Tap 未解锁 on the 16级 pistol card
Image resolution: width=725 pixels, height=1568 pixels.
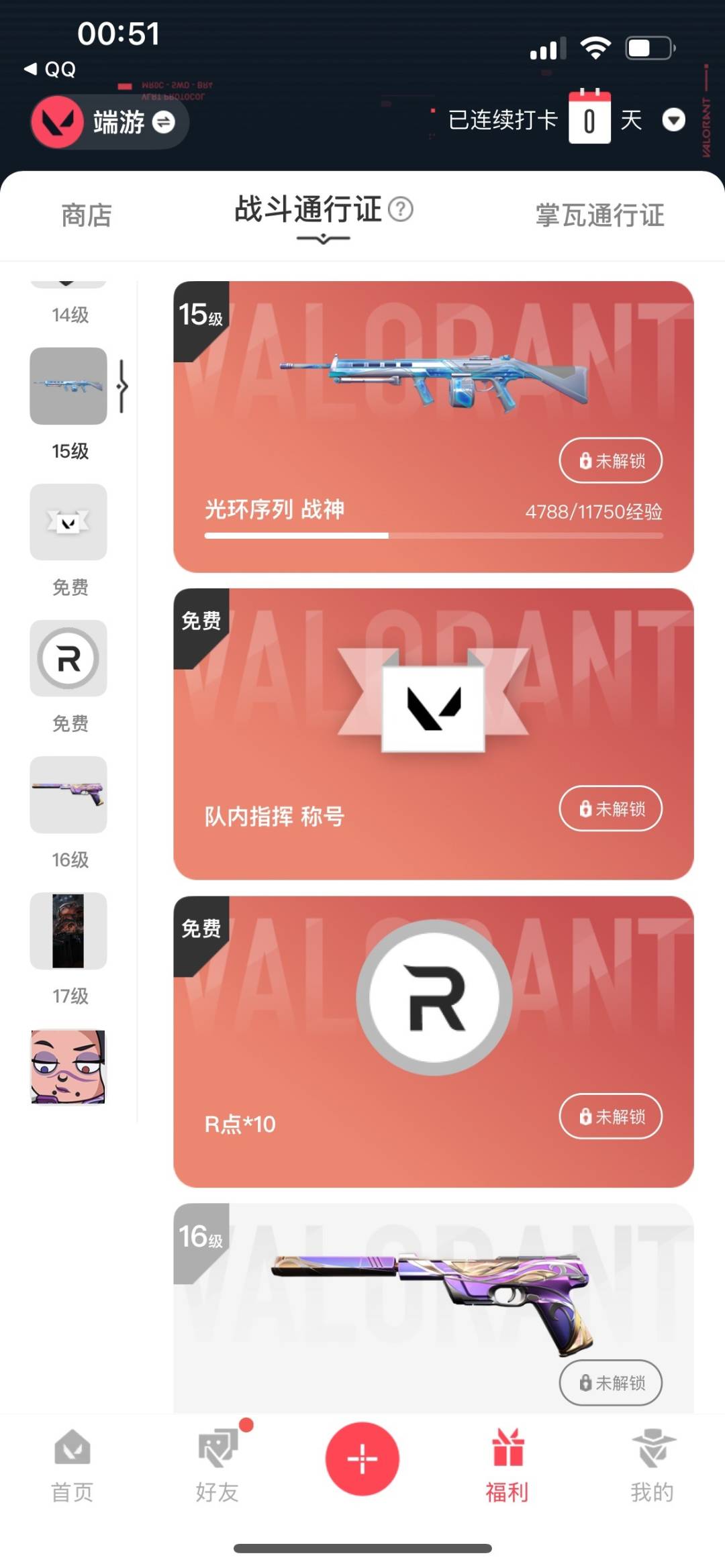[x=610, y=1383]
